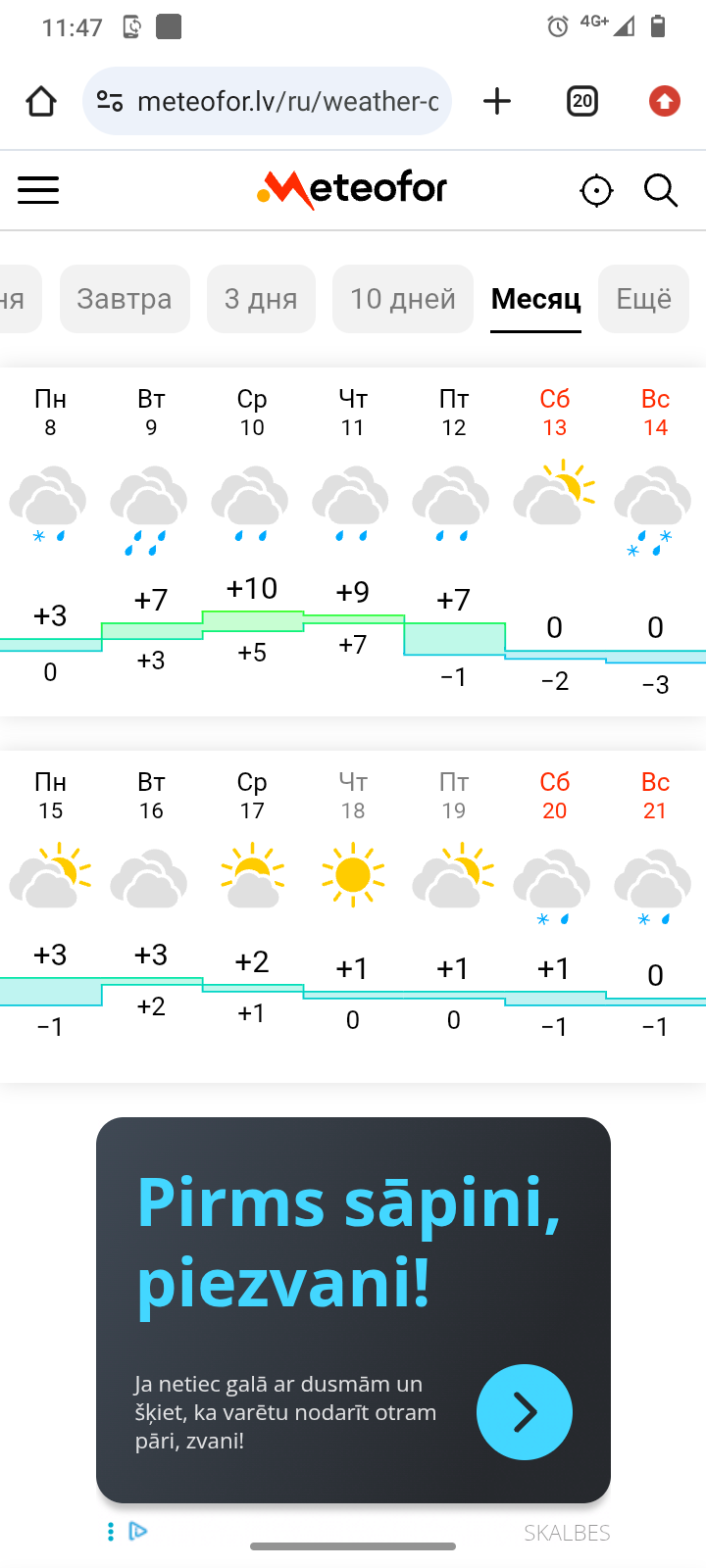Image resolution: width=706 pixels, height=1568 pixels.
Task: Switch to the Завтра forecast
Action: (125, 299)
